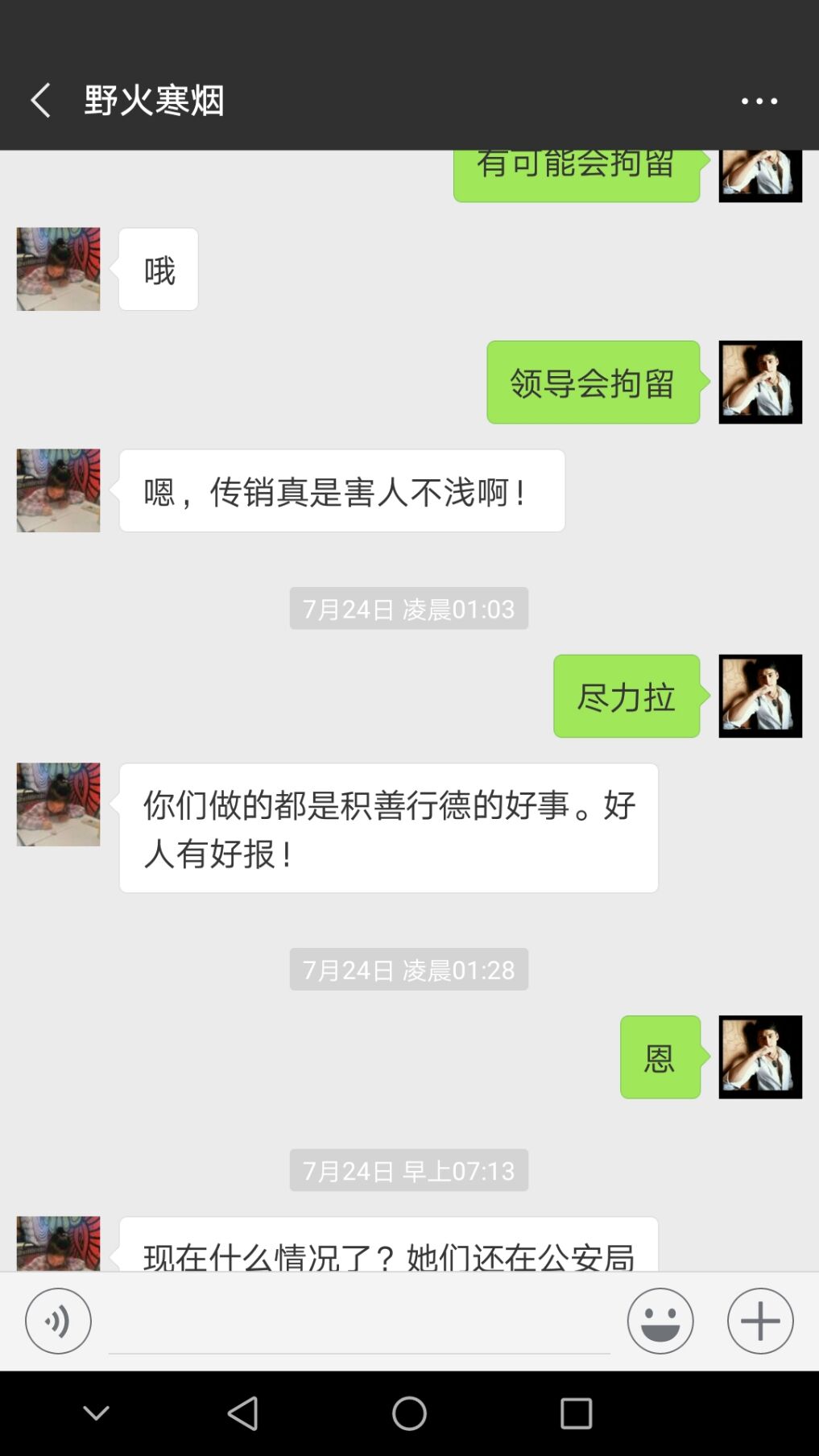Open my avatar beside 领导会拘留
Image resolution: width=819 pixels, height=1456 pixels.
pos(760,382)
